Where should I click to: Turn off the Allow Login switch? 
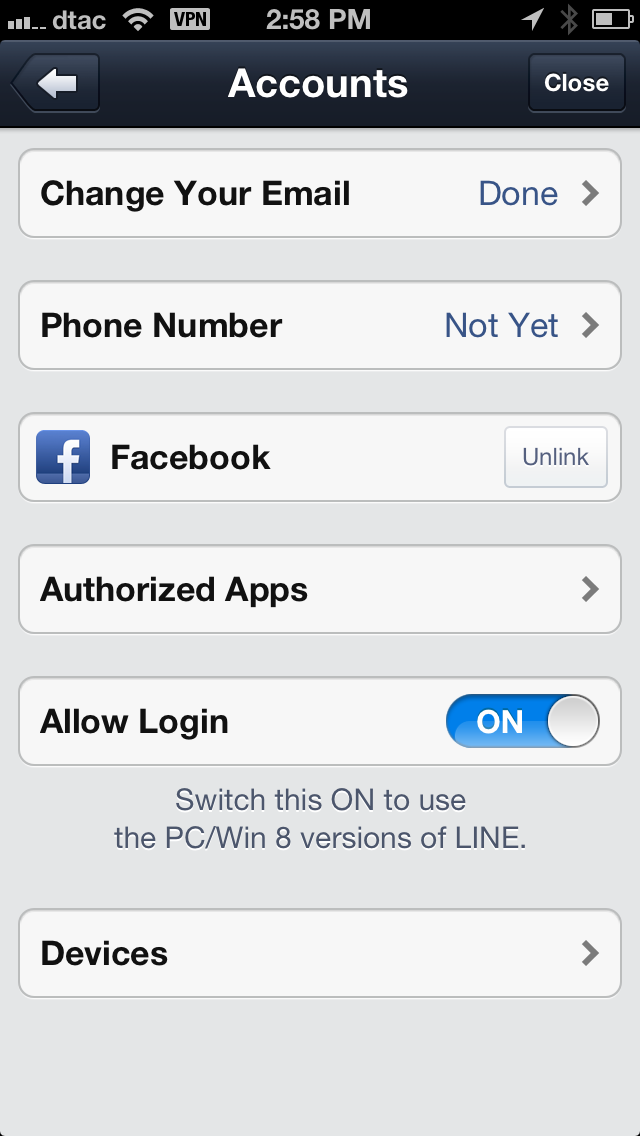pyautogui.click(x=522, y=722)
